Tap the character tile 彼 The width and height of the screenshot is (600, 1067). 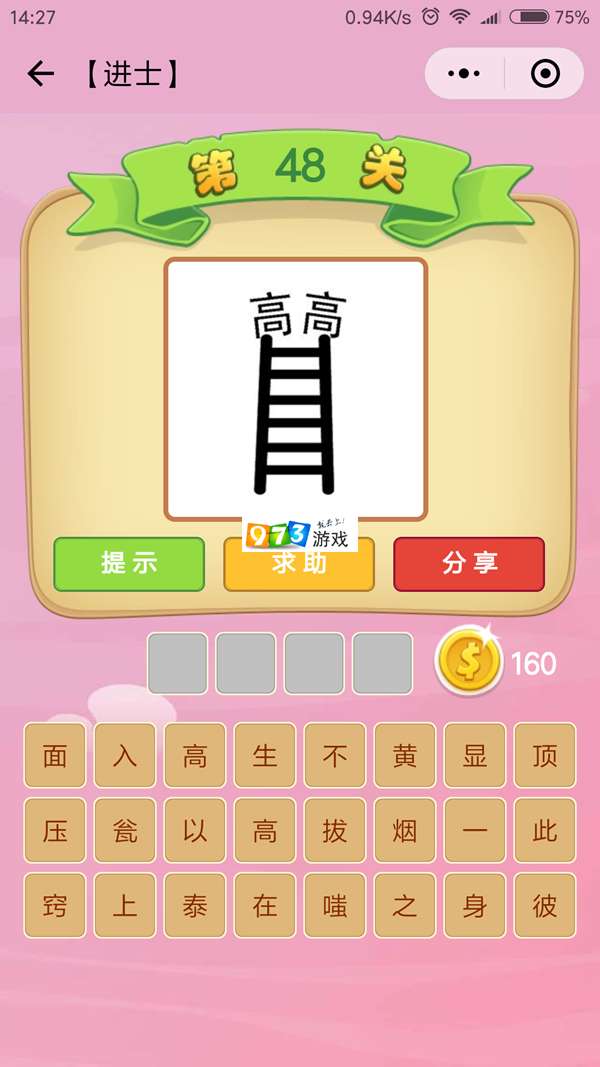545,905
